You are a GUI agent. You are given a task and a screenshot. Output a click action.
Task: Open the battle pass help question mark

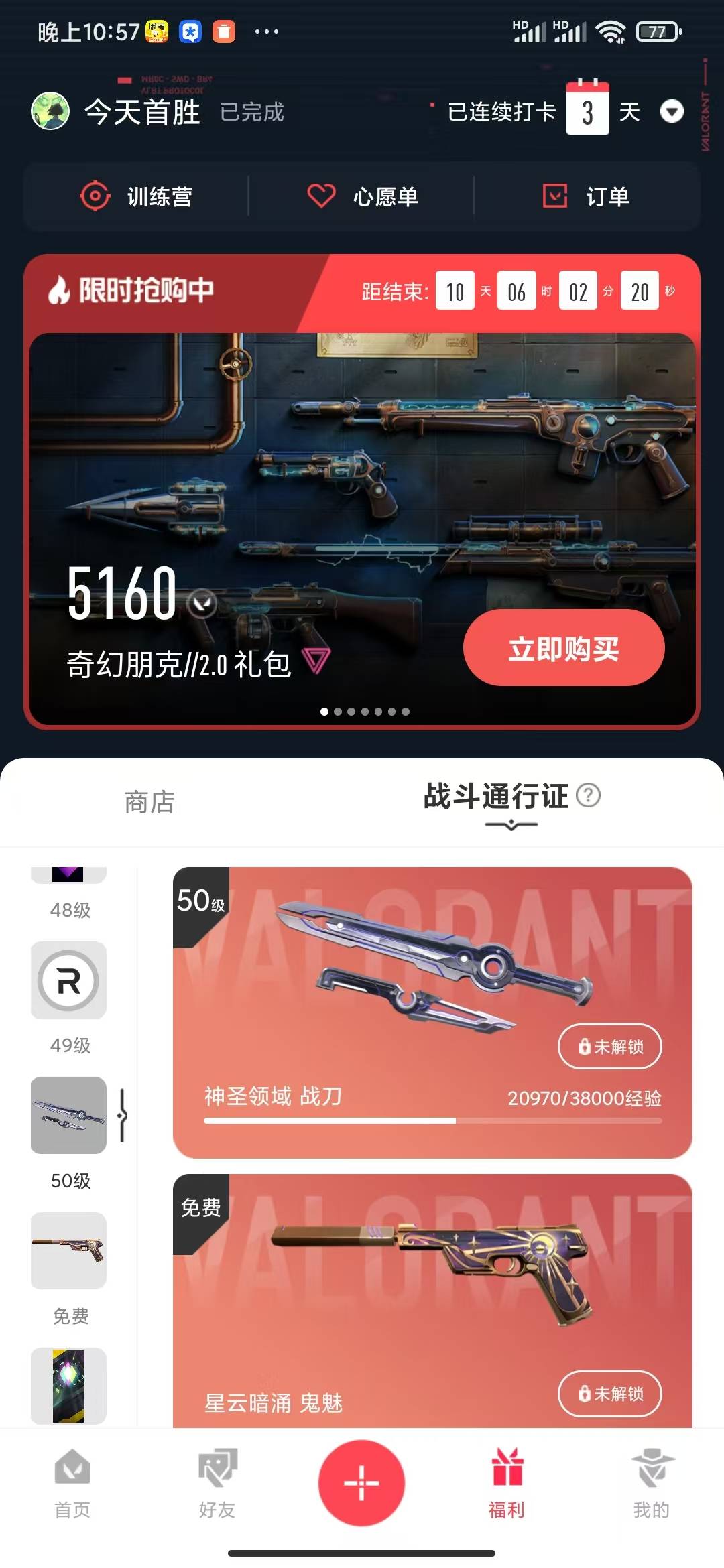pos(589,795)
